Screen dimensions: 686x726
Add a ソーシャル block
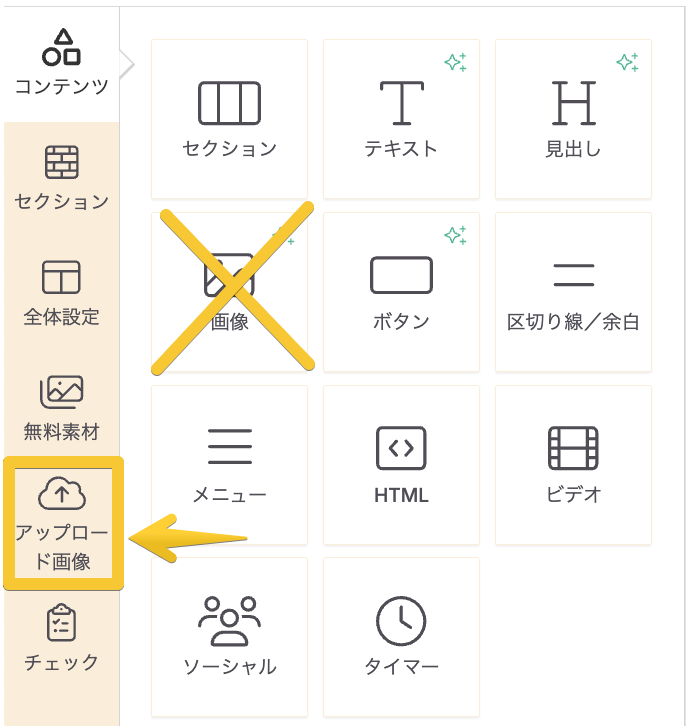tap(229, 636)
